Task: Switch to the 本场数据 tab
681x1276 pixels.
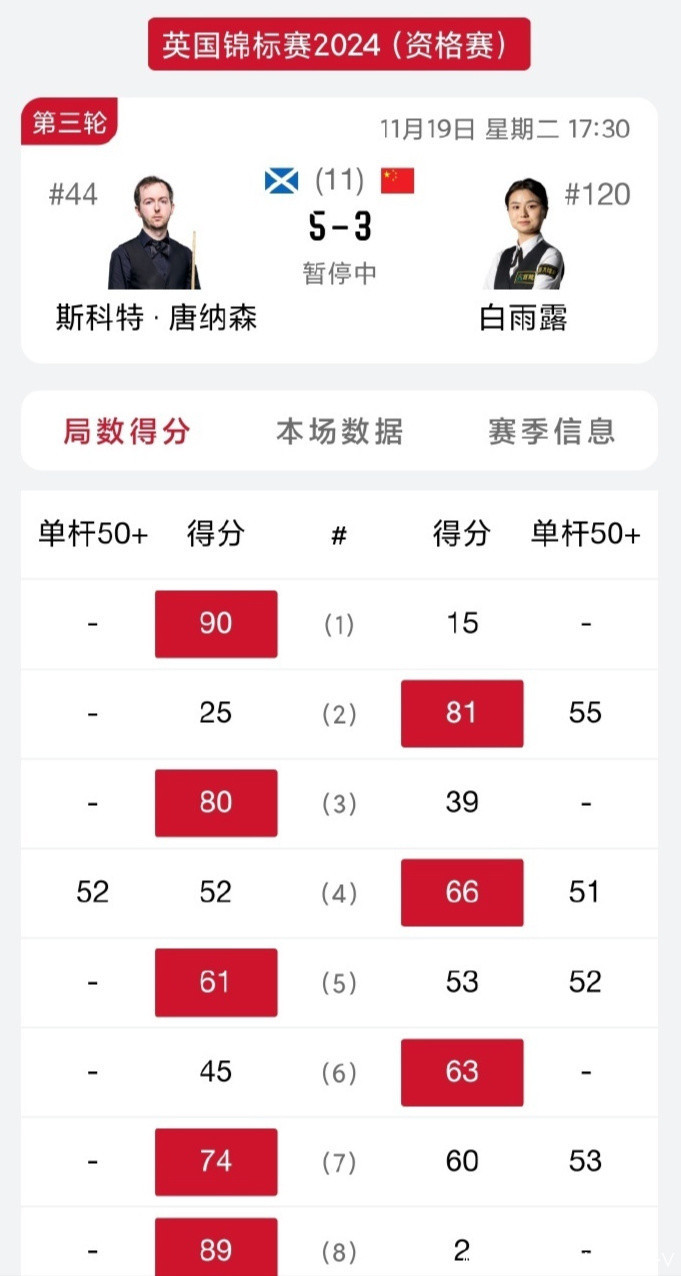Action: coord(340,431)
